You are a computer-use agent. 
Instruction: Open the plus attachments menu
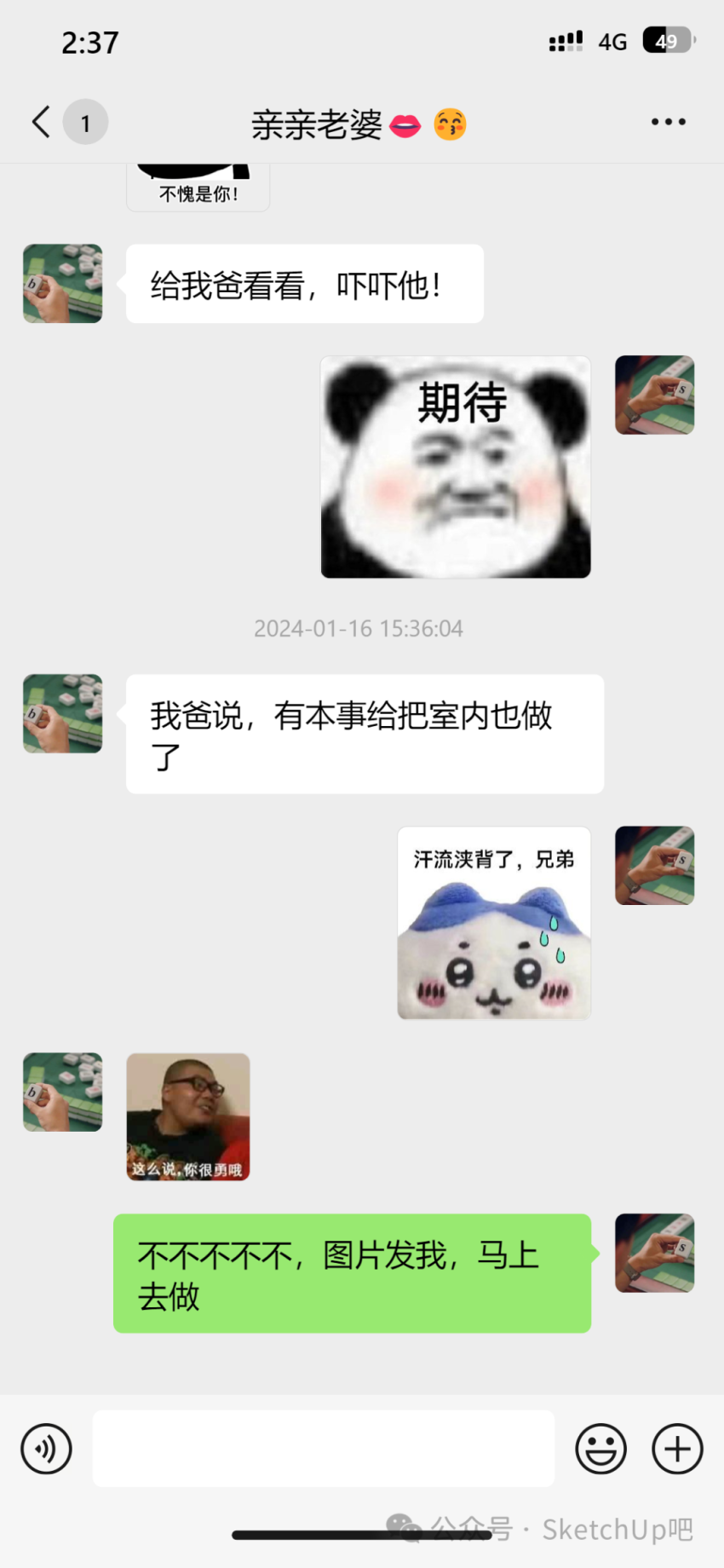pos(677,1449)
